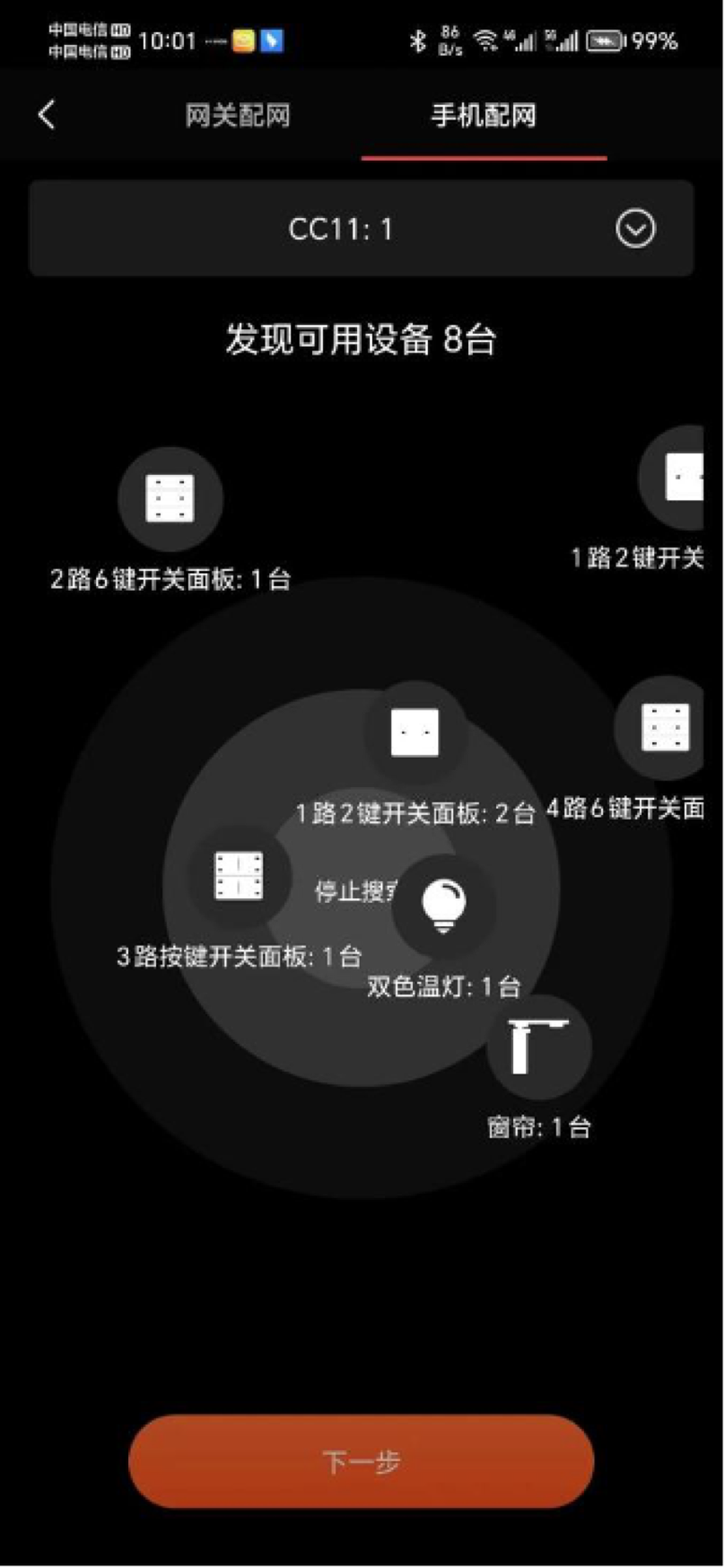
Task: Choose the 1路2键开关面板: 2台 device
Action: coord(415,732)
